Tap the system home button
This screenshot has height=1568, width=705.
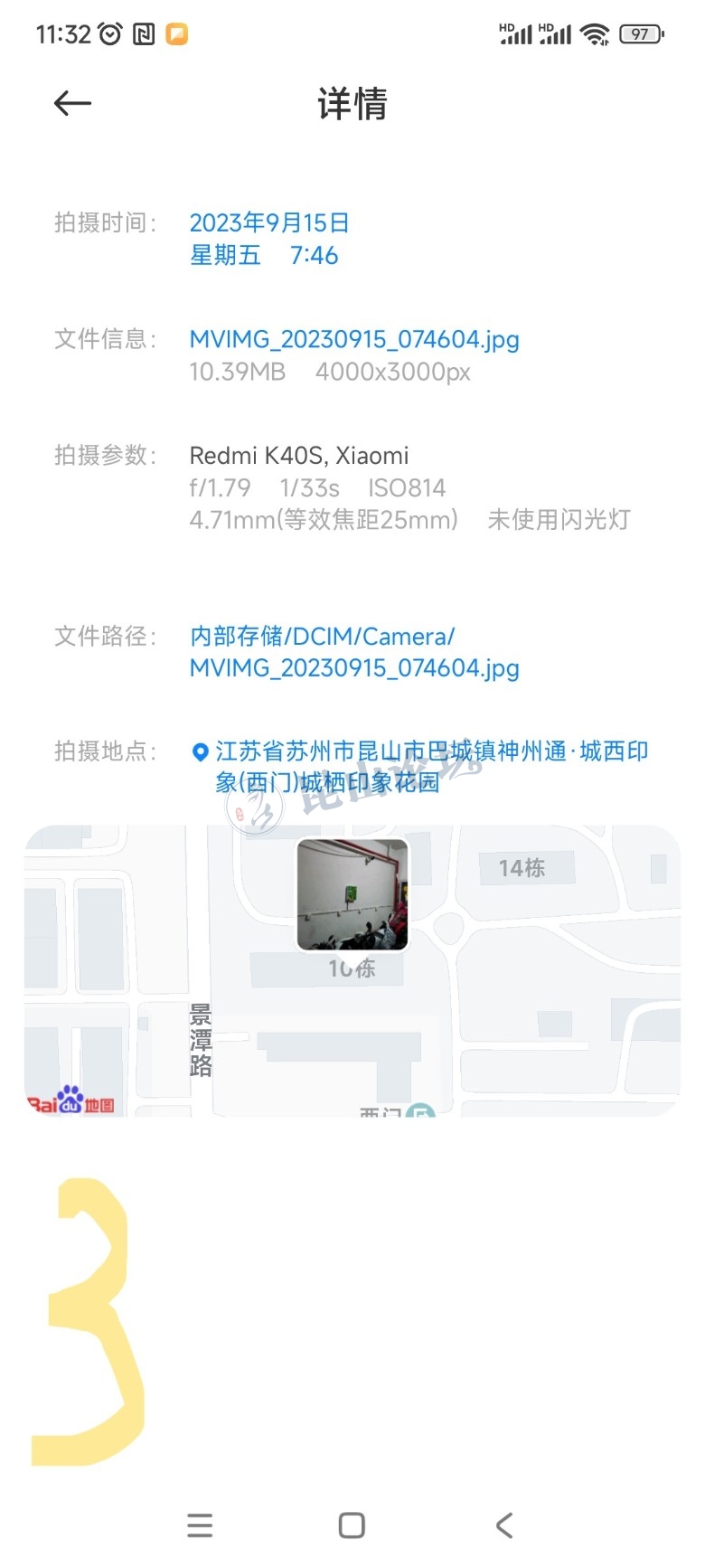point(352,1525)
